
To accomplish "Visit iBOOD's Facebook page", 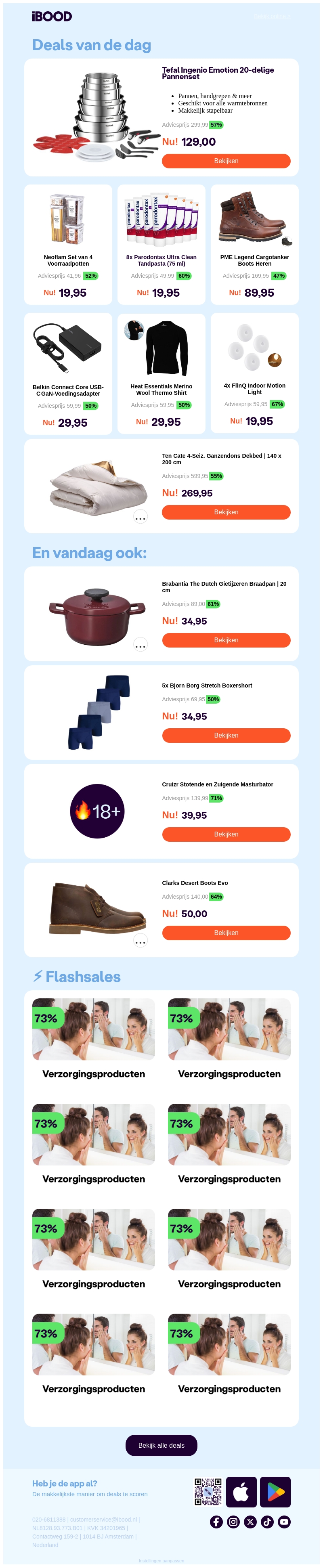I will point(216,1522).
